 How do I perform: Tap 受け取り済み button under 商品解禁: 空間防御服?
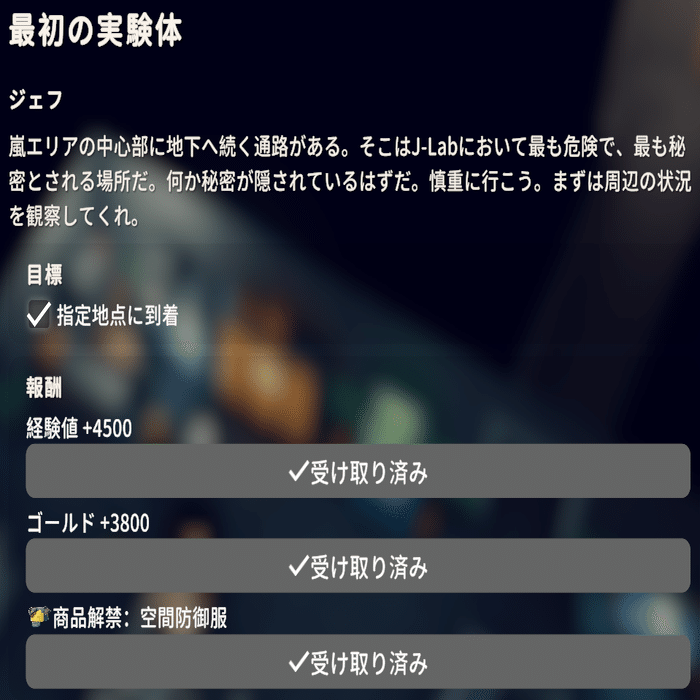pos(357,661)
